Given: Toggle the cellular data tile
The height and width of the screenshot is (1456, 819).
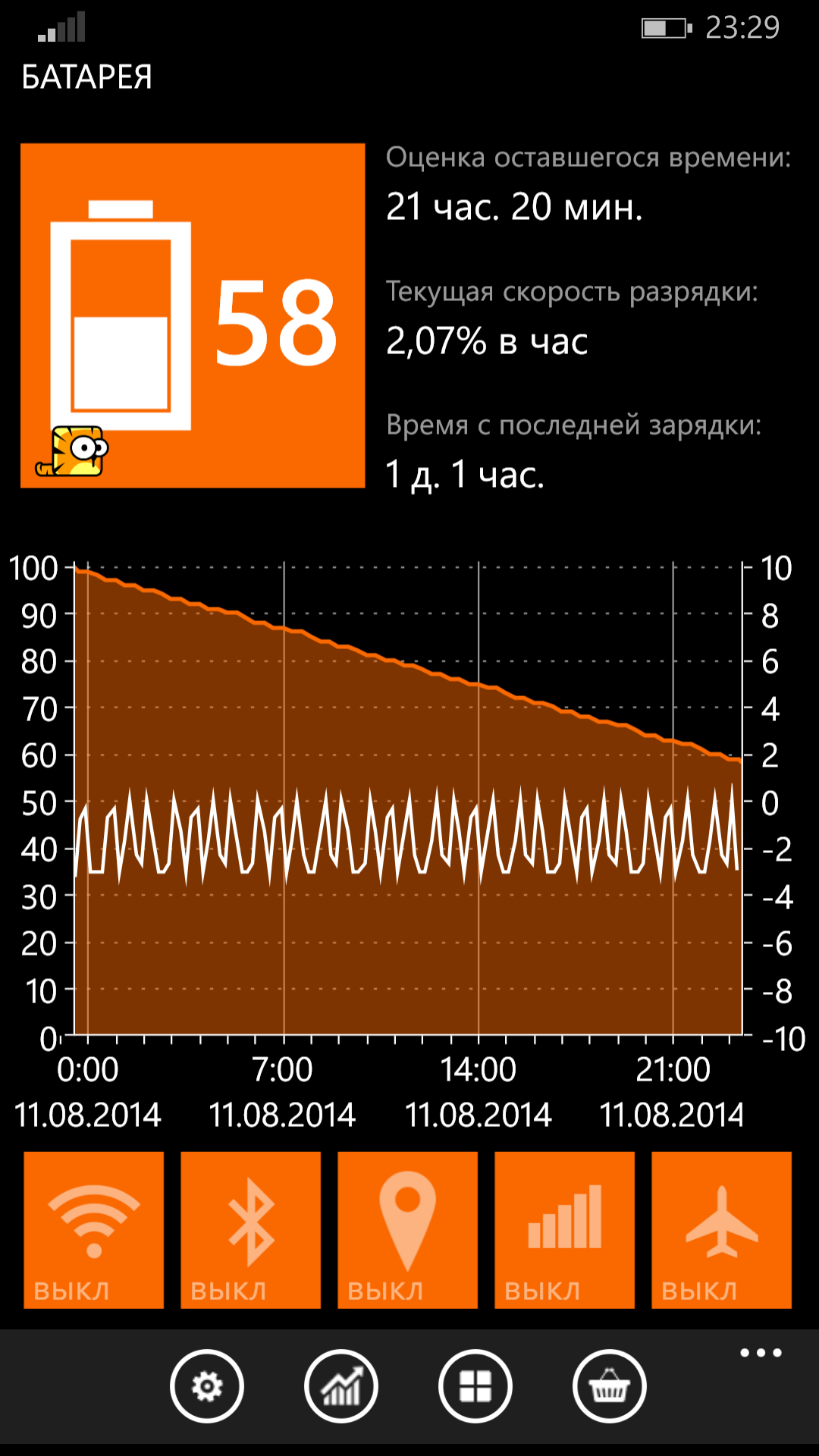Looking at the screenshot, I should [564, 1229].
